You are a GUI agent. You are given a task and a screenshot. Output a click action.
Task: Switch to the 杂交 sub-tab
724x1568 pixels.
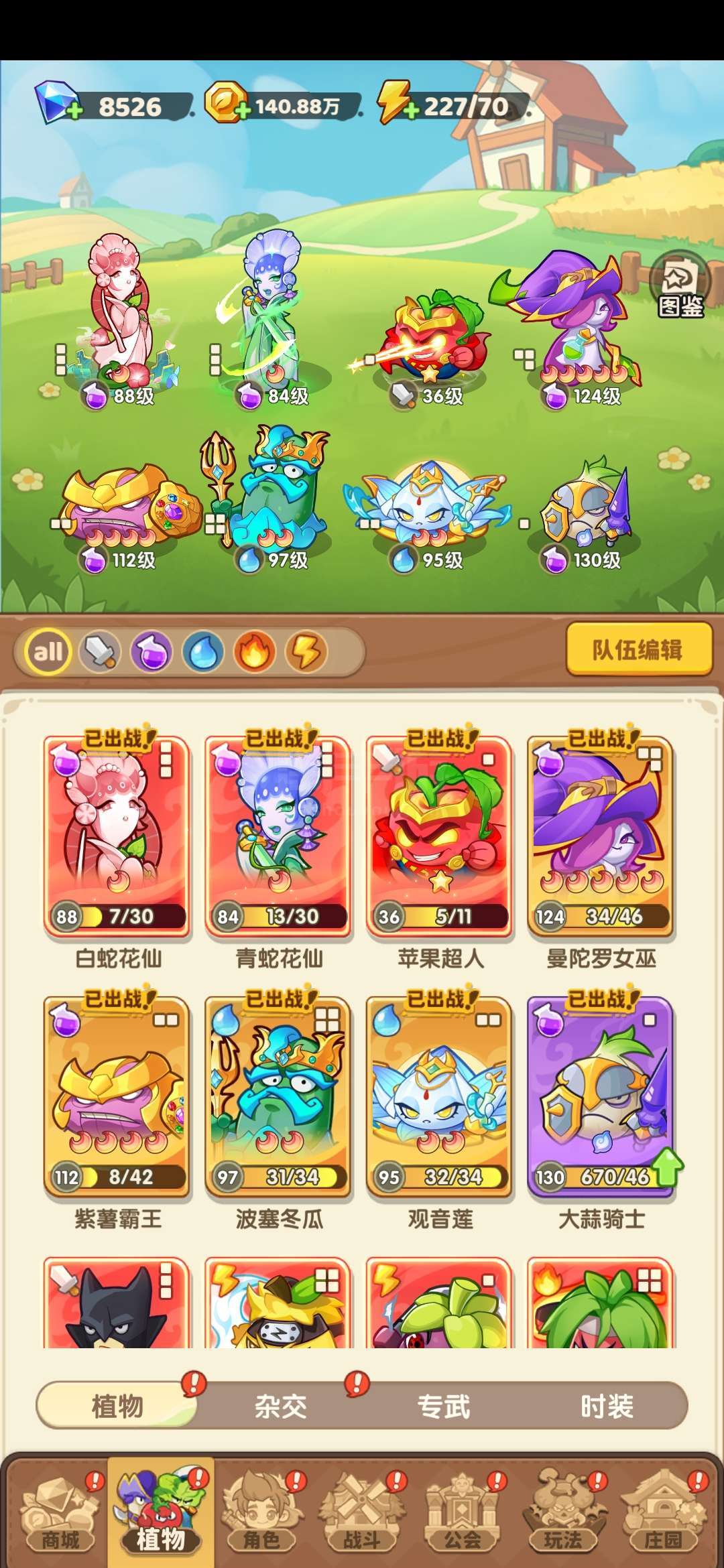coord(280,1406)
